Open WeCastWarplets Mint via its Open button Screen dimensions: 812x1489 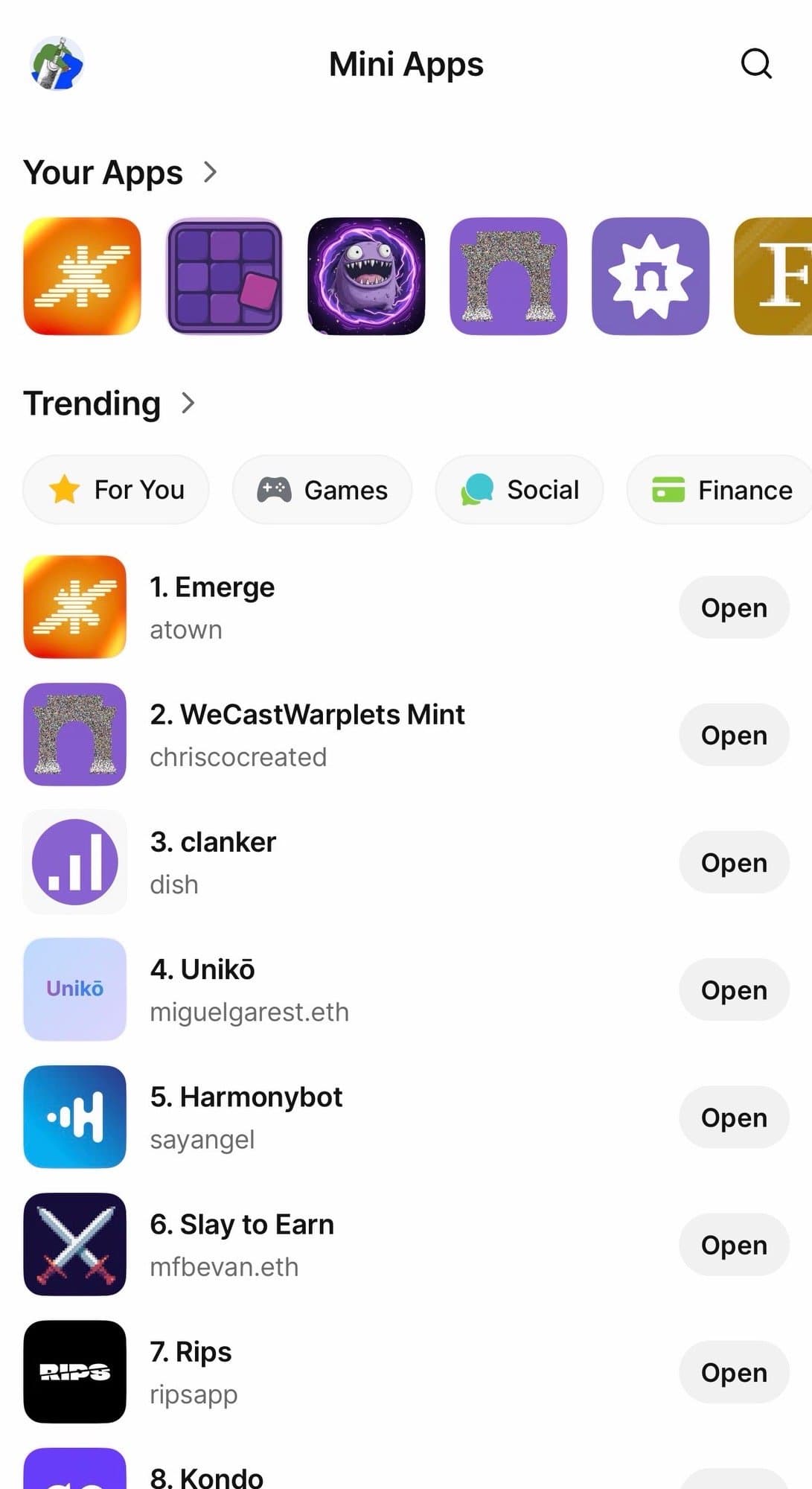click(x=733, y=735)
